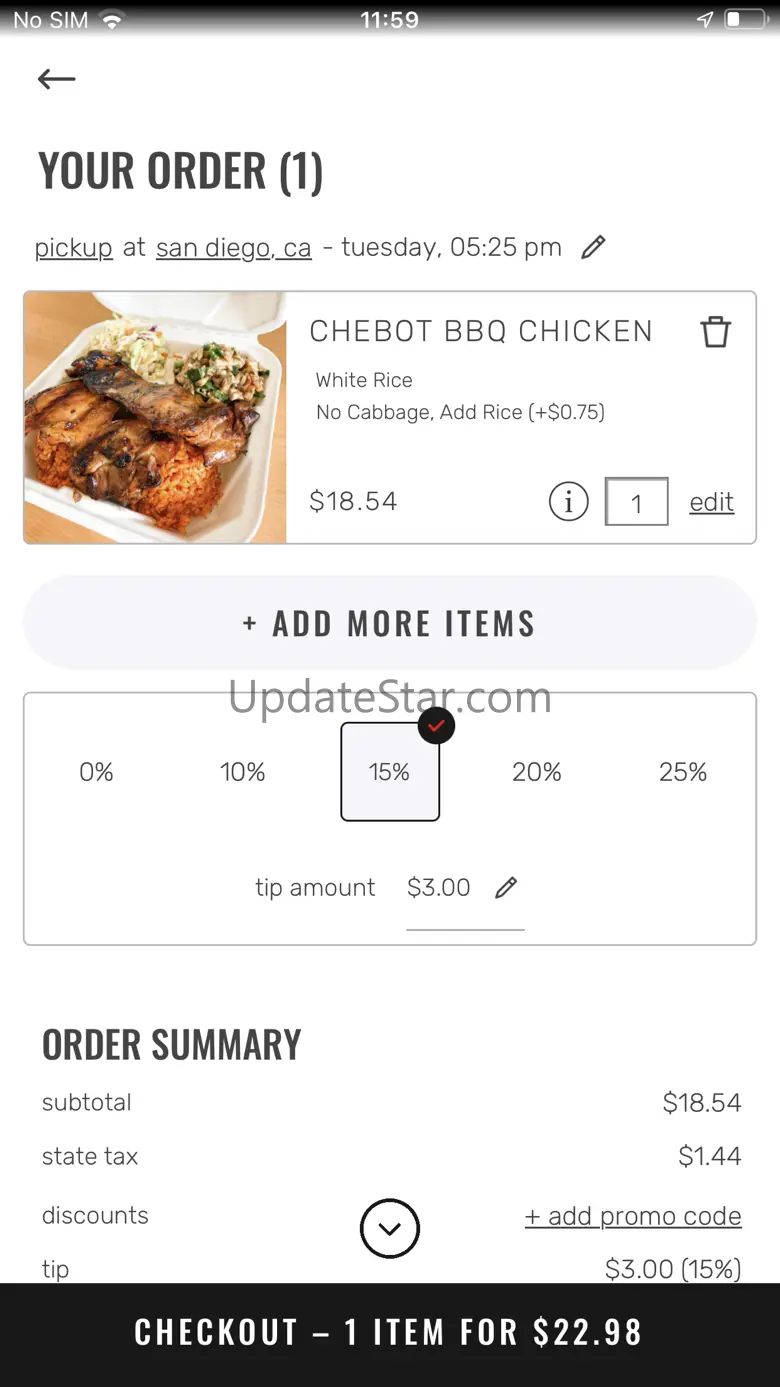
Task: Select the 15% tip option
Action: [389, 772]
